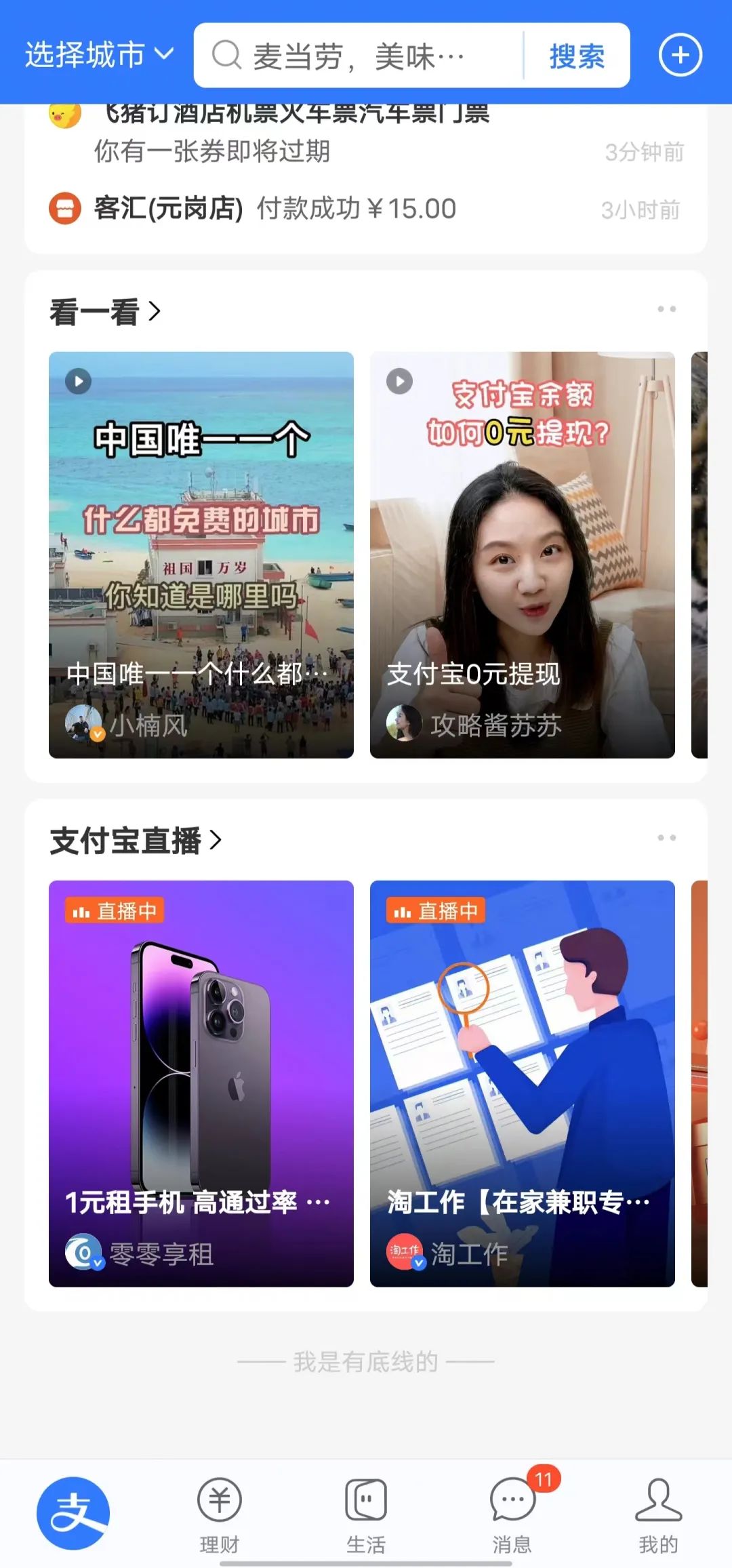Viewport: 732px width, 1568px height.
Task: Open the plus add menu
Action: (x=680, y=56)
